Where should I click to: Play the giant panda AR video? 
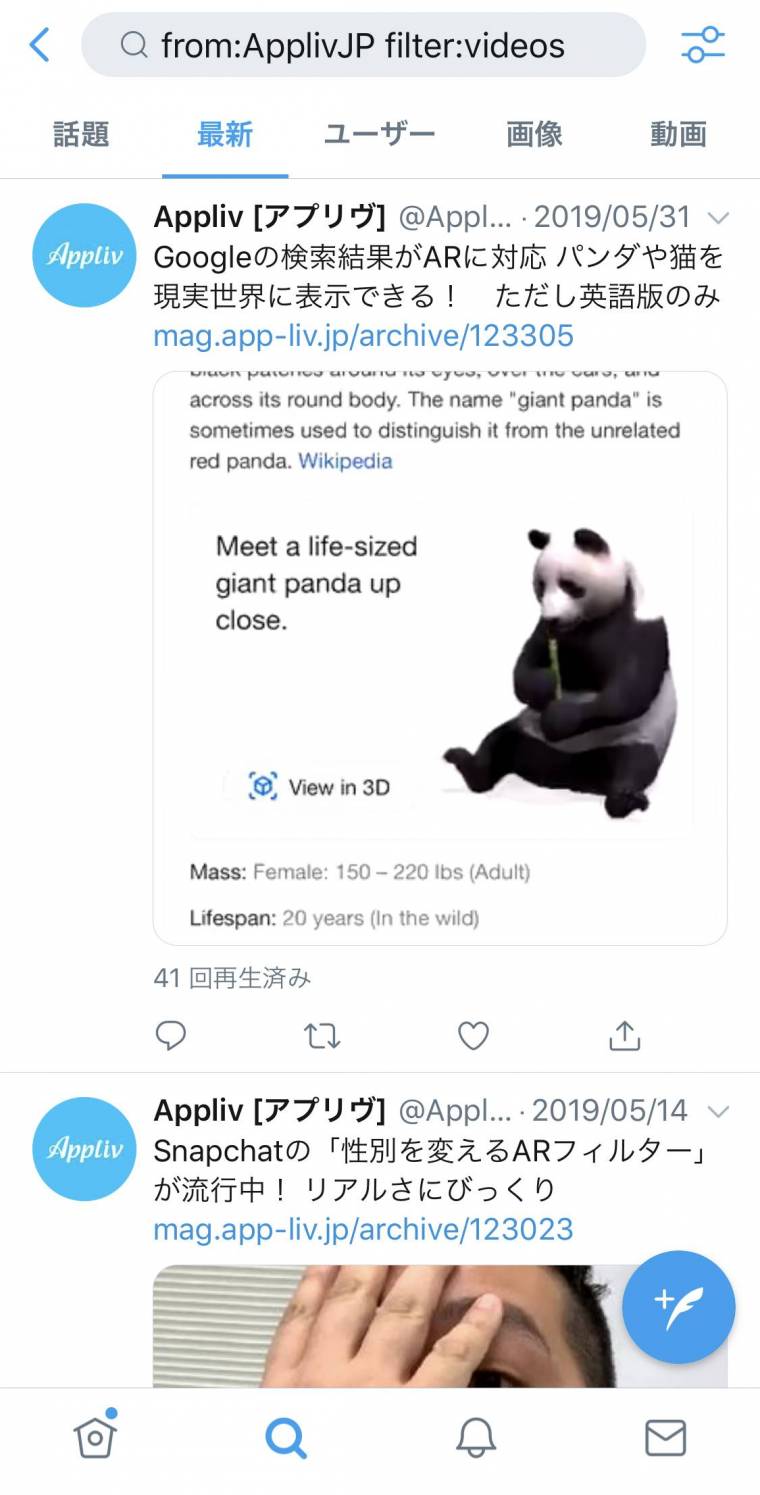pyautogui.click(x=440, y=658)
